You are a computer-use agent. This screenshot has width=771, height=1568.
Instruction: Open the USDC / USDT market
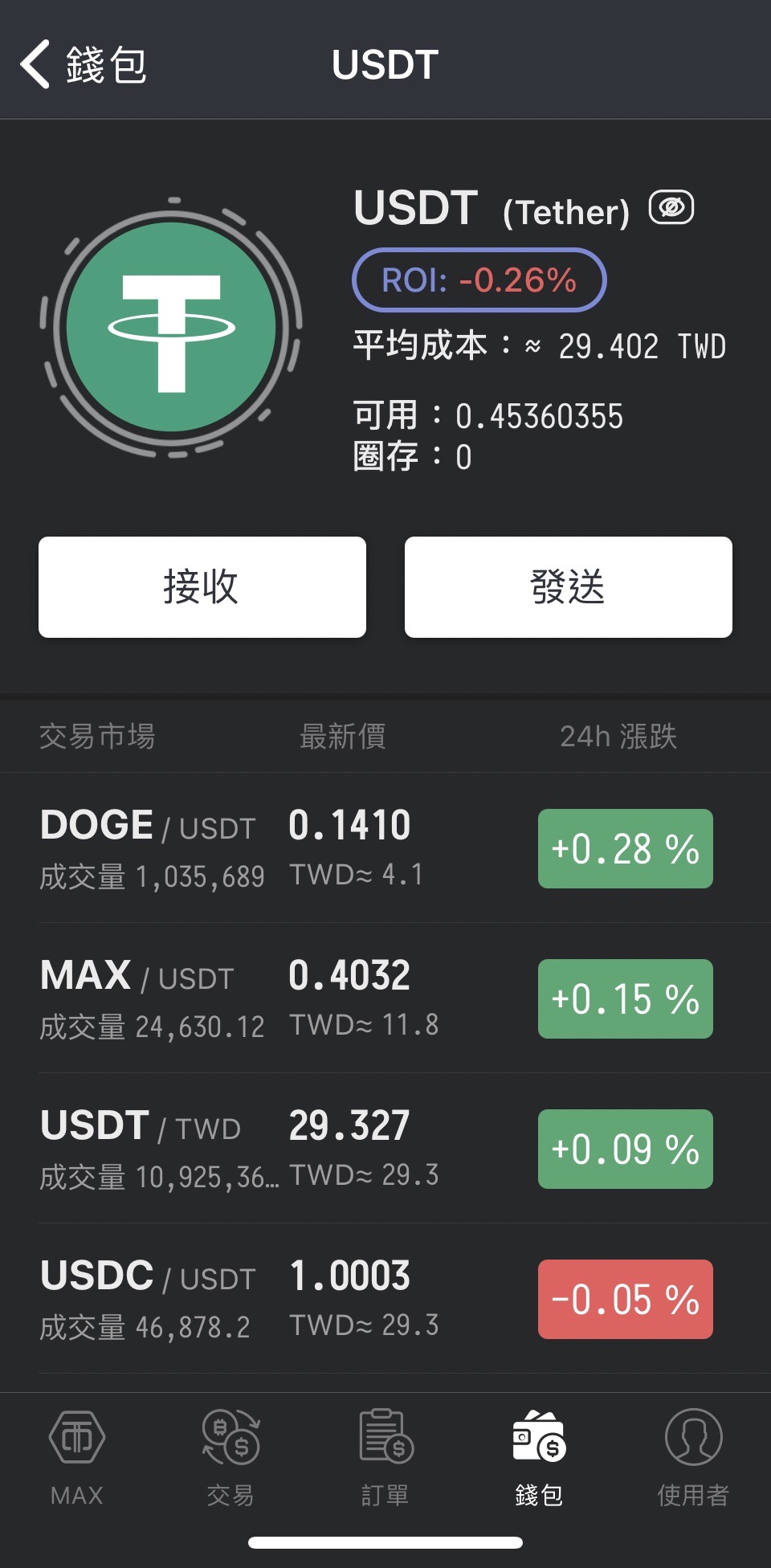click(385, 1299)
